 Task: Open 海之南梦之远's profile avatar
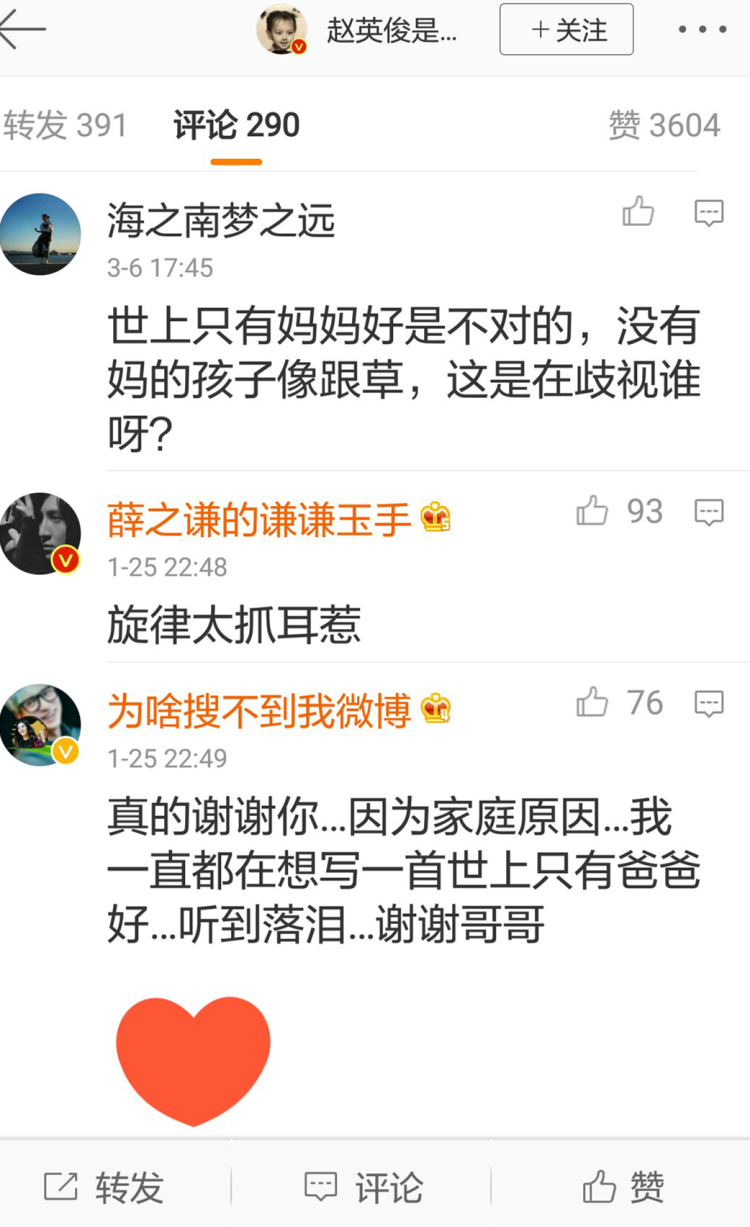tap(40, 234)
